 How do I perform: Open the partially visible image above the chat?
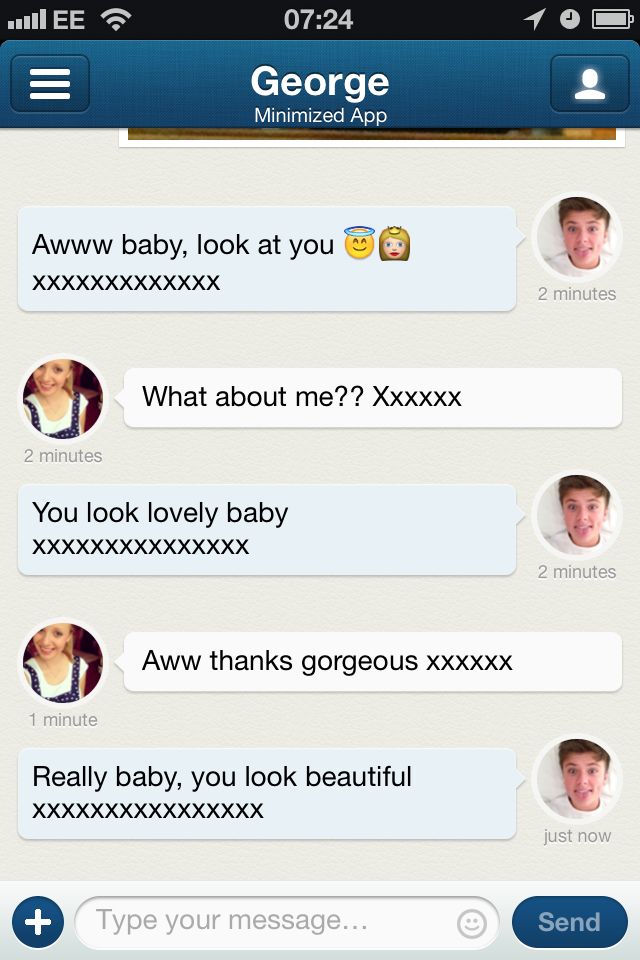tap(370, 135)
